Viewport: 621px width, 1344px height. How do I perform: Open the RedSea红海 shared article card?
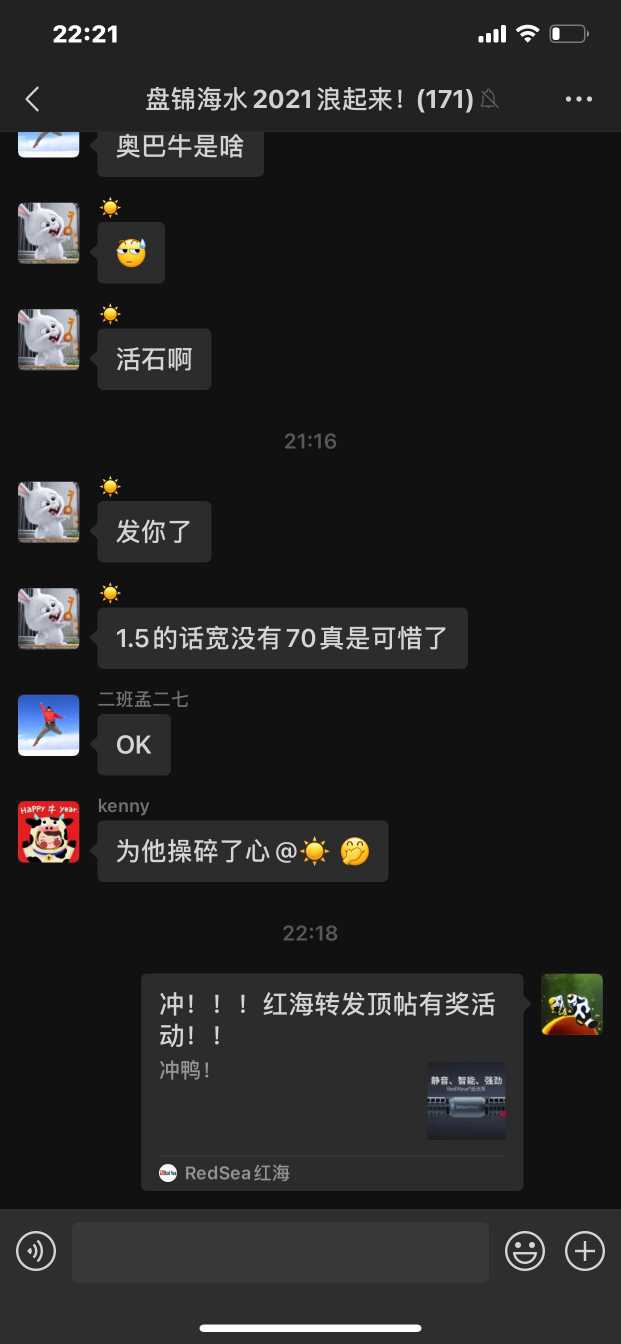click(332, 1082)
